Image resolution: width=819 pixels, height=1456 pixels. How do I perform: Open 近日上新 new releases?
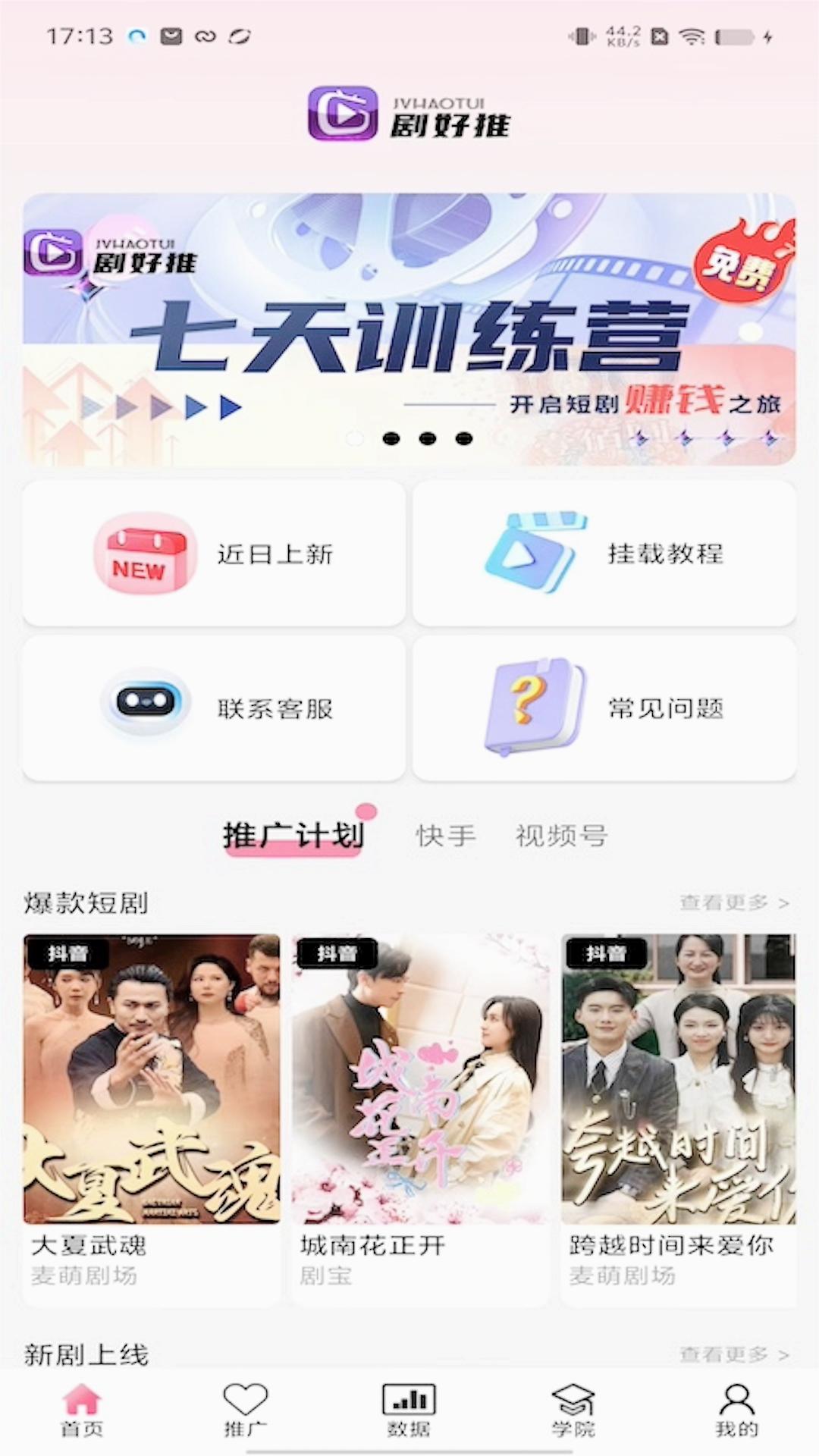coord(214,553)
